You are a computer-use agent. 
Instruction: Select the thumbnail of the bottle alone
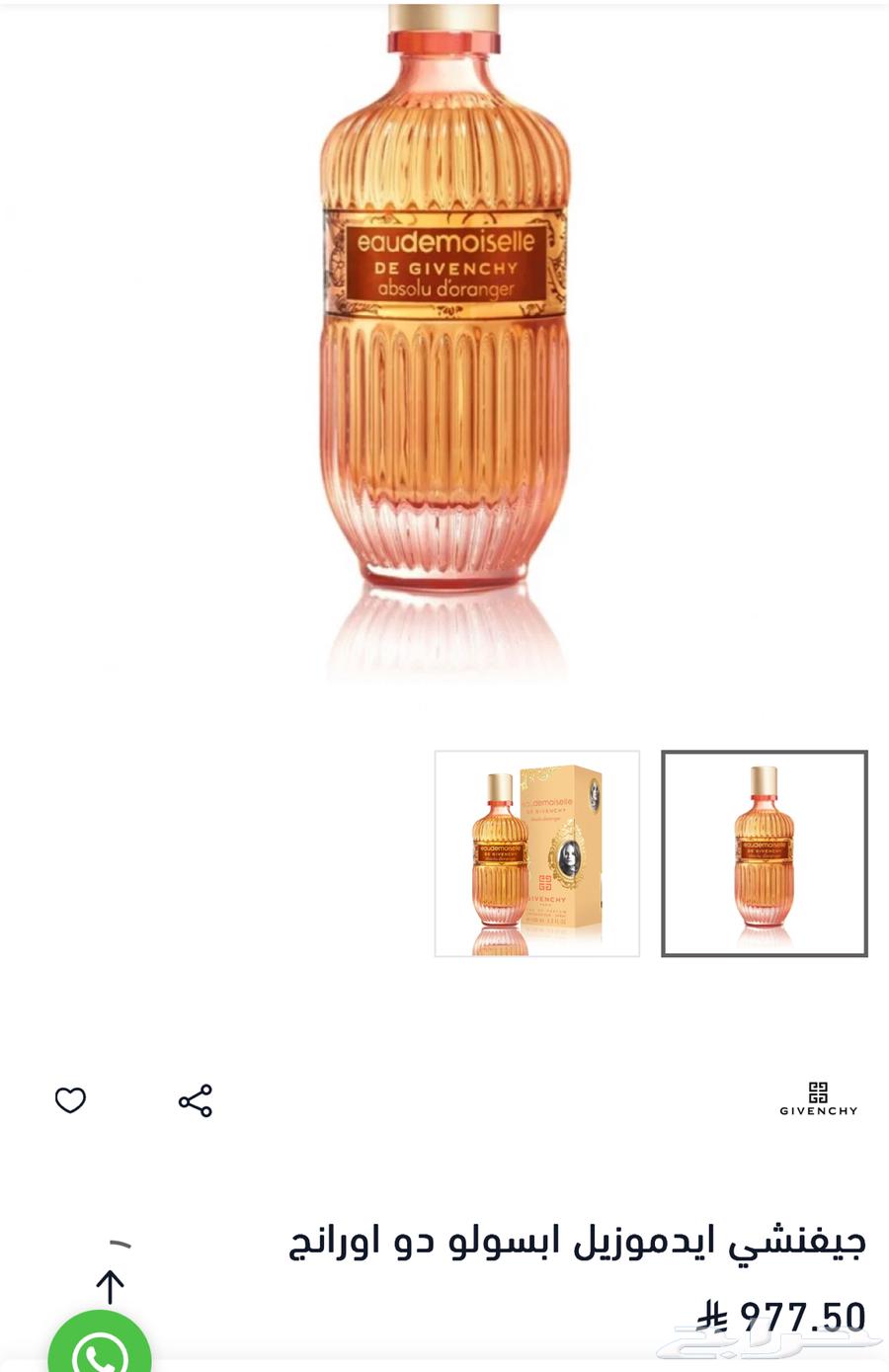pyautogui.click(x=765, y=853)
